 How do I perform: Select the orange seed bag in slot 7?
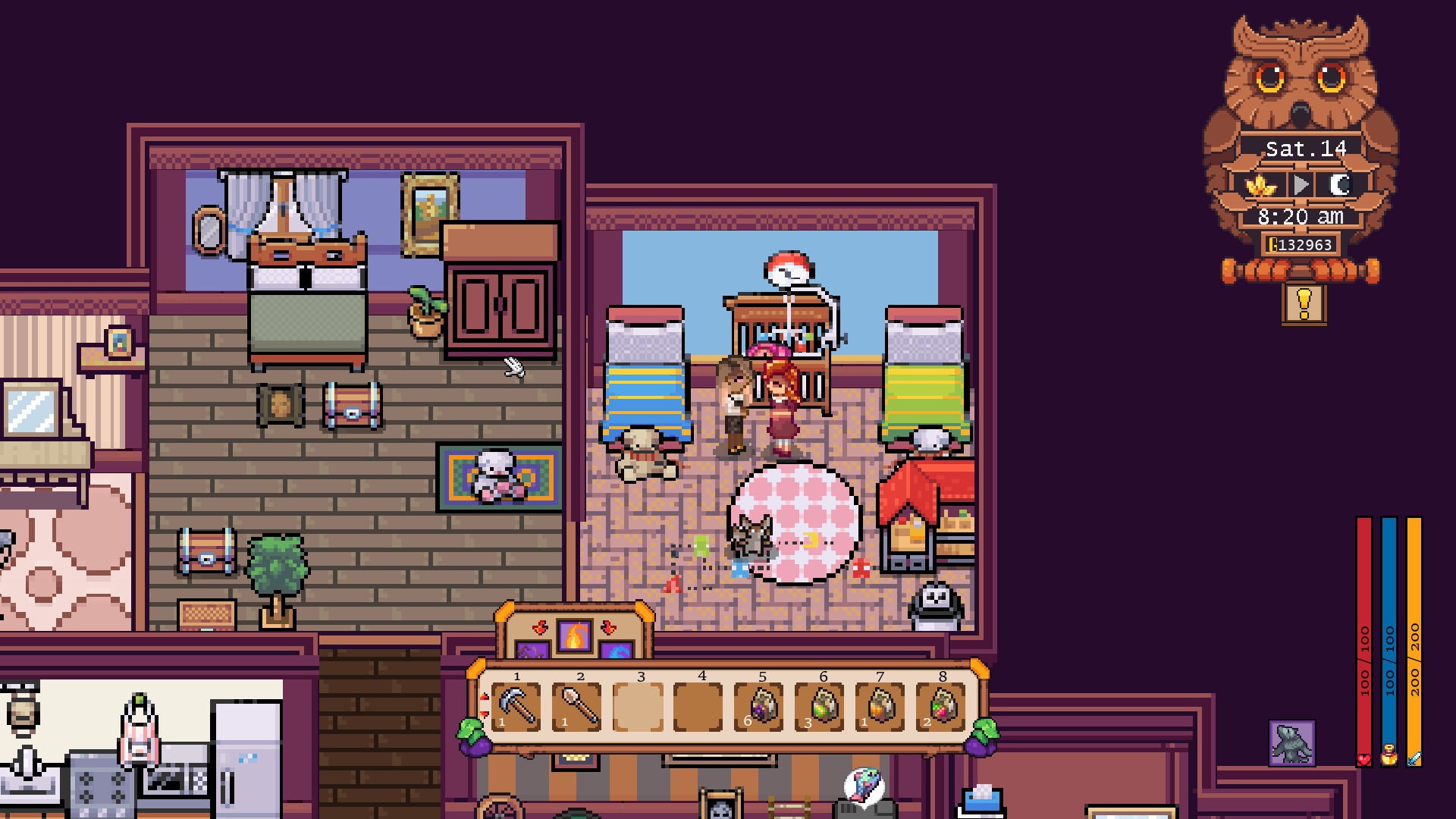[880, 707]
